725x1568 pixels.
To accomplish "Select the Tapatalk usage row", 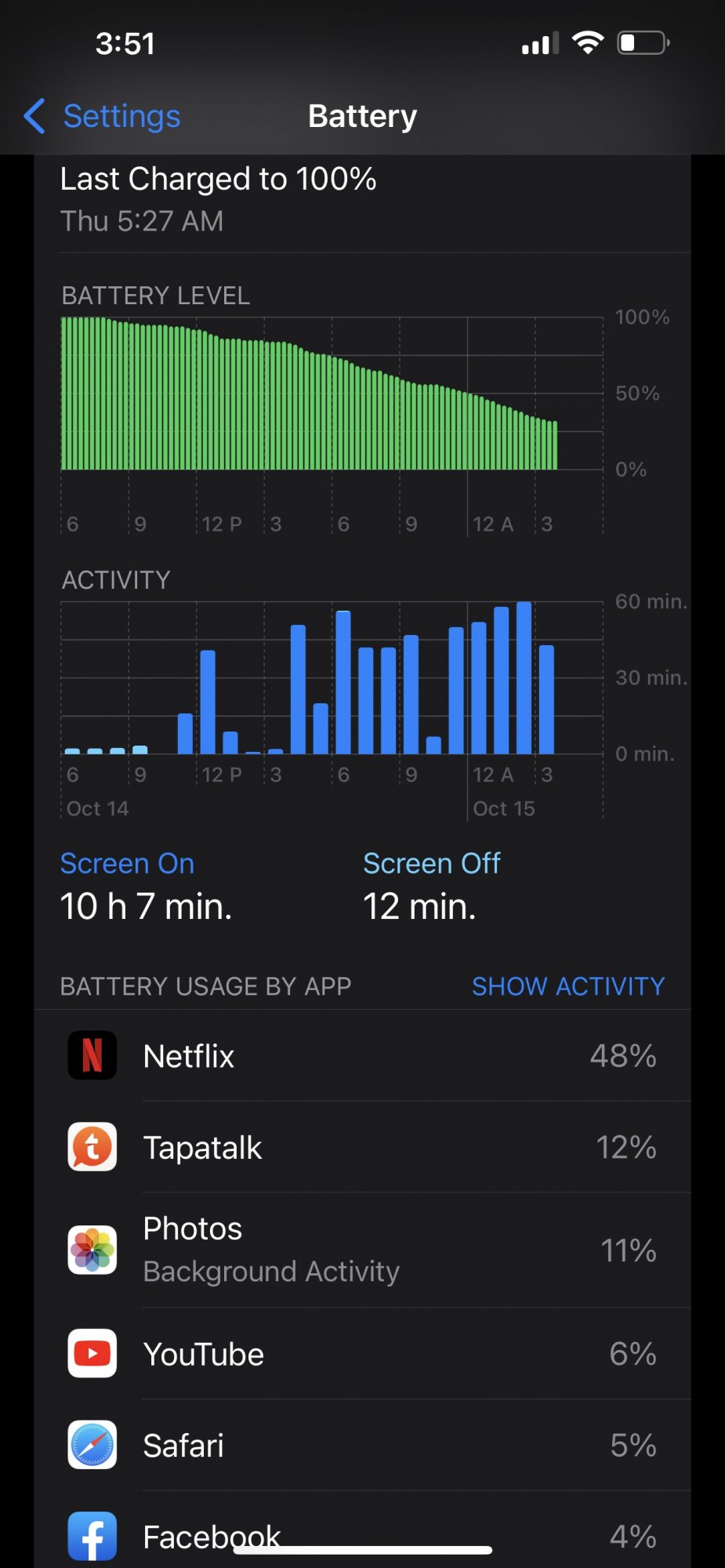I will (x=362, y=1147).
